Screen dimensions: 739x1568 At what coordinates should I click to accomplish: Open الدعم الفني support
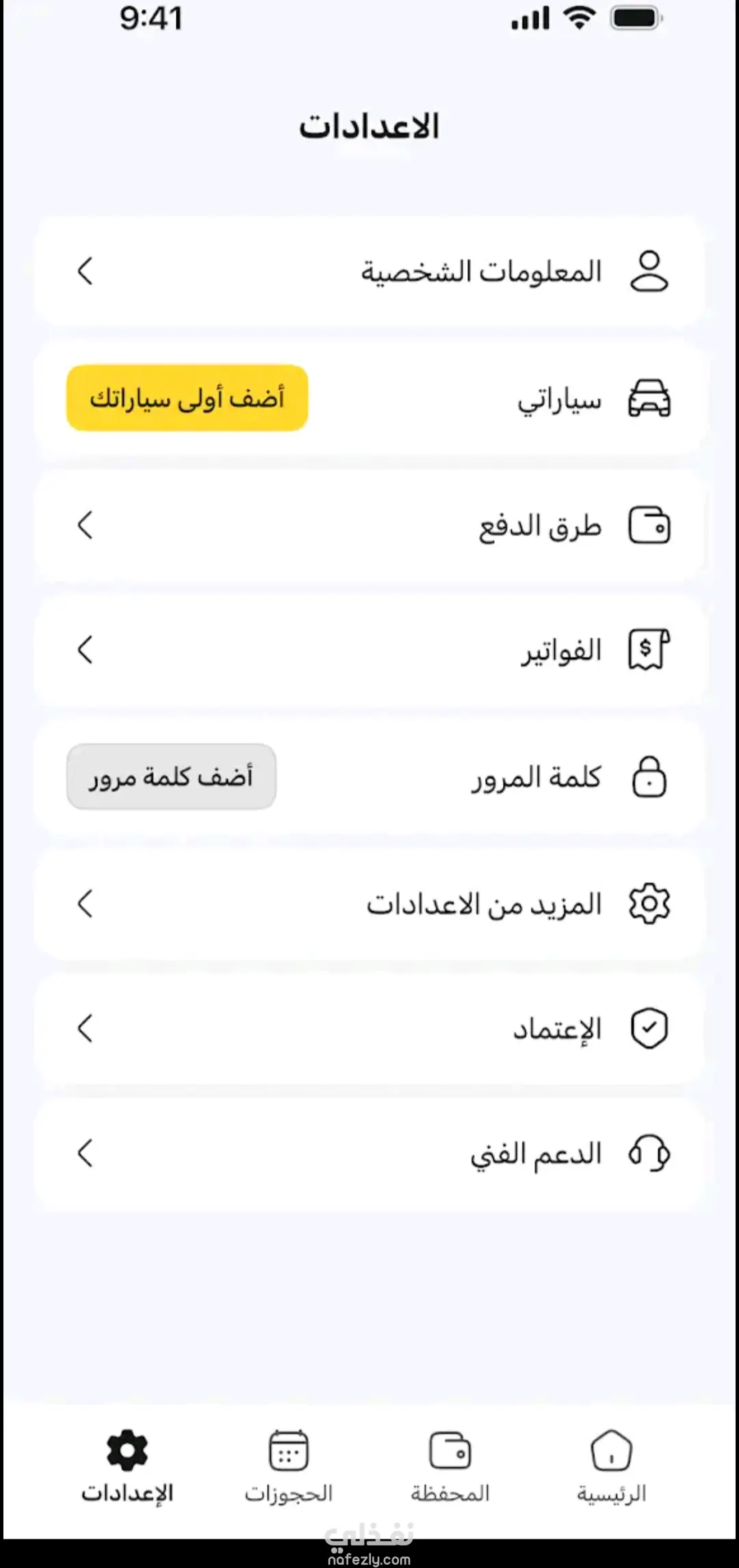(x=369, y=1154)
